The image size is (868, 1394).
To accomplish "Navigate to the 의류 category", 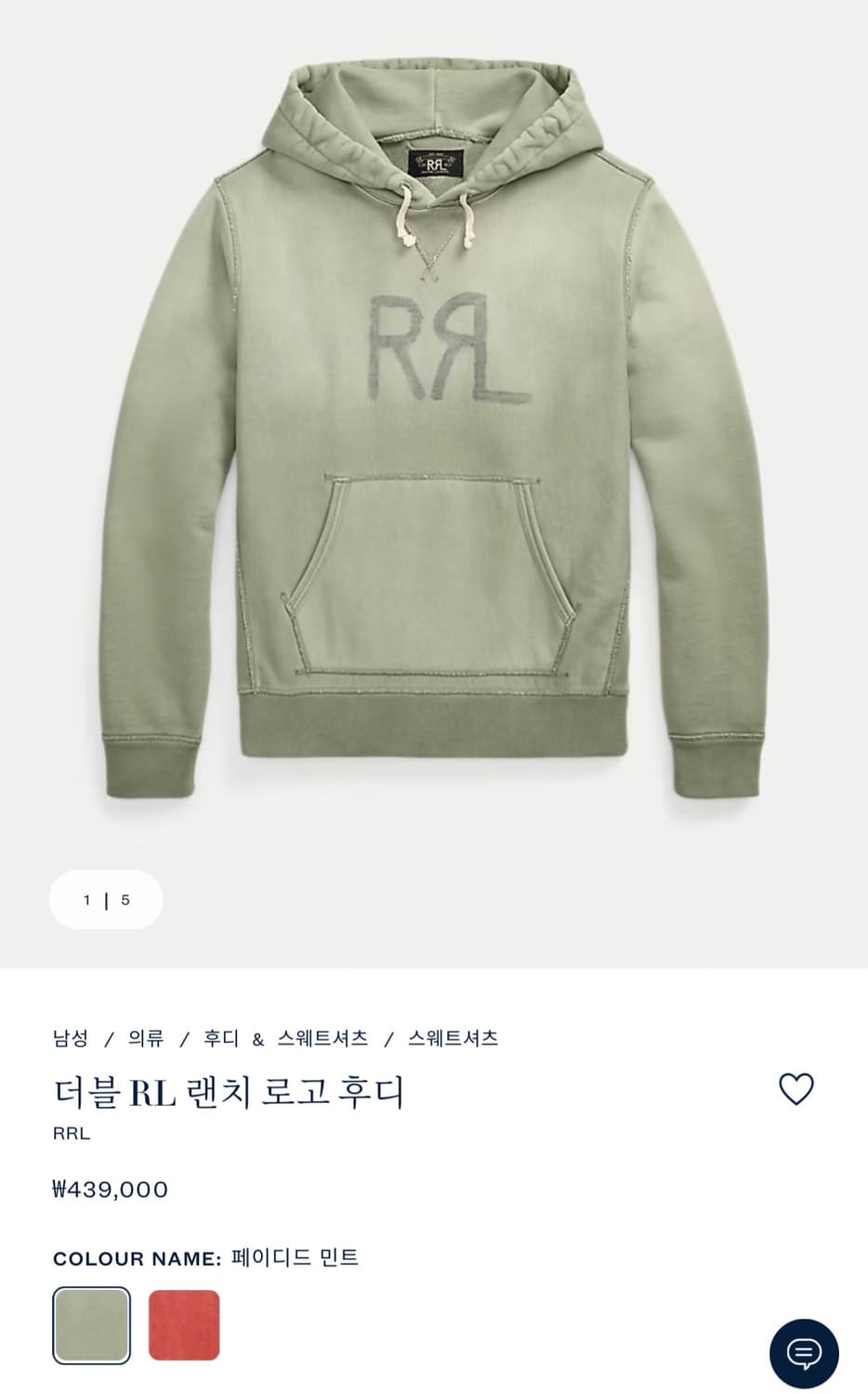I will (x=144, y=1038).
